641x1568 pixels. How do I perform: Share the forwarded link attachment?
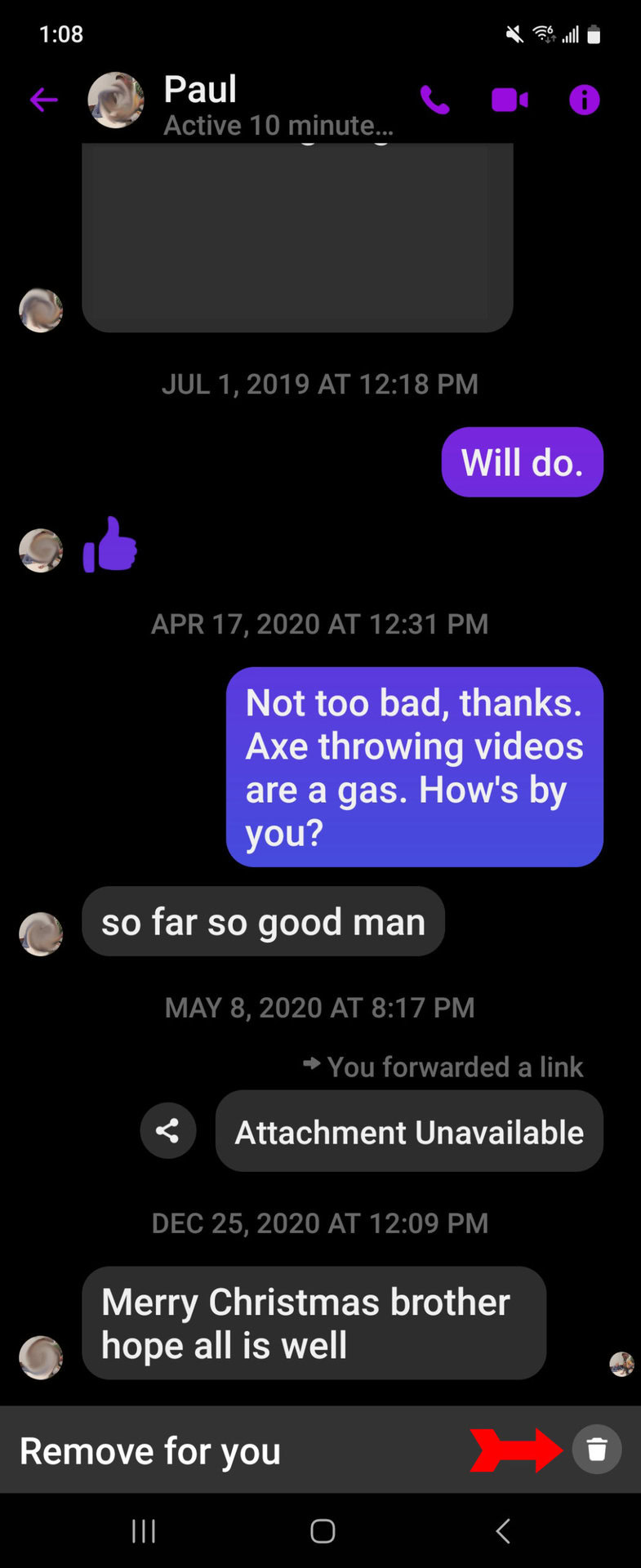pyautogui.click(x=167, y=1131)
